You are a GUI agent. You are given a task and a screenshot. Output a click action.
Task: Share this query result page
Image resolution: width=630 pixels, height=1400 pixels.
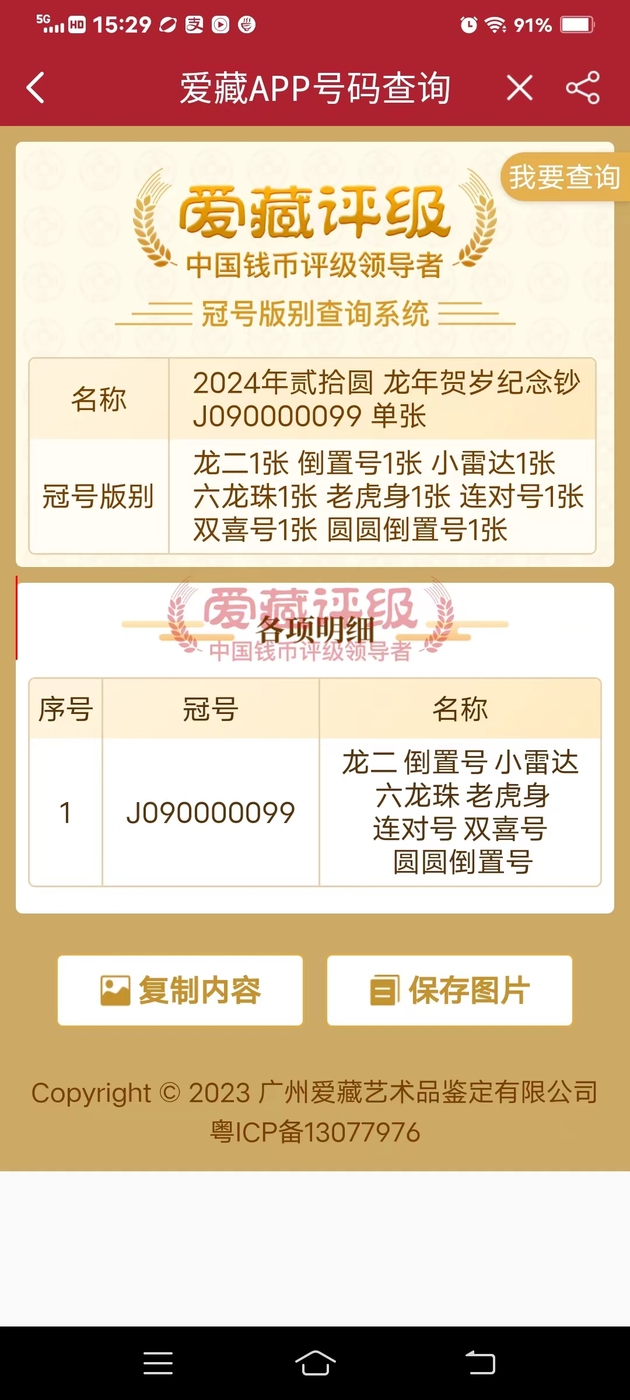pyautogui.click(x=583, y=88)
